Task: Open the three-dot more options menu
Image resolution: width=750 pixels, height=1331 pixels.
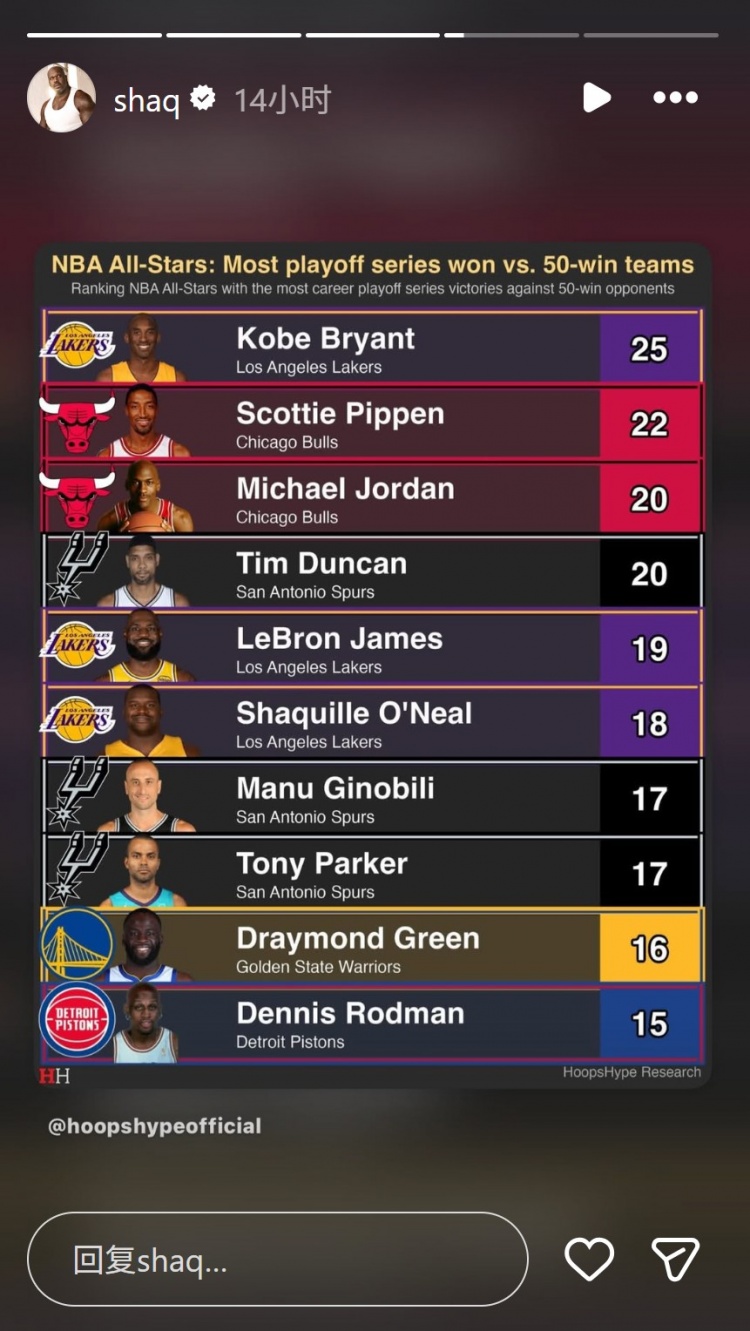Action: pos(676,97)
